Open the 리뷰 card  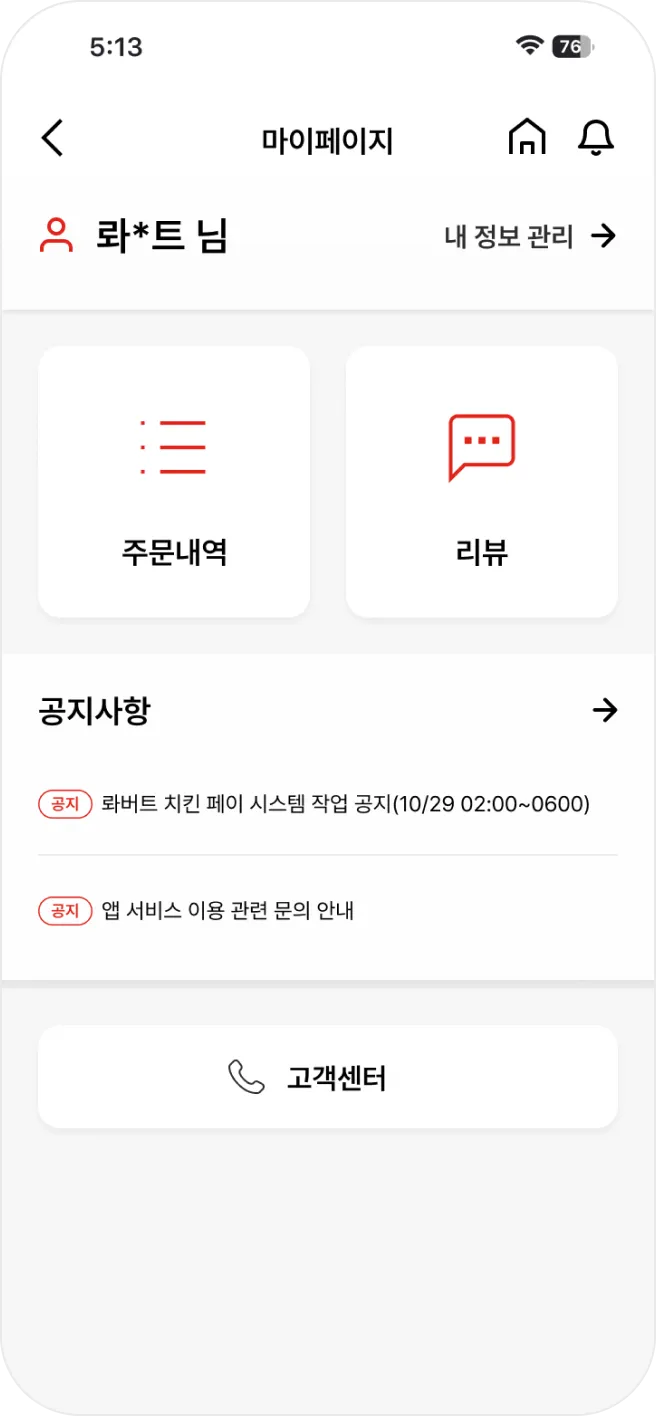click(482, 482)
